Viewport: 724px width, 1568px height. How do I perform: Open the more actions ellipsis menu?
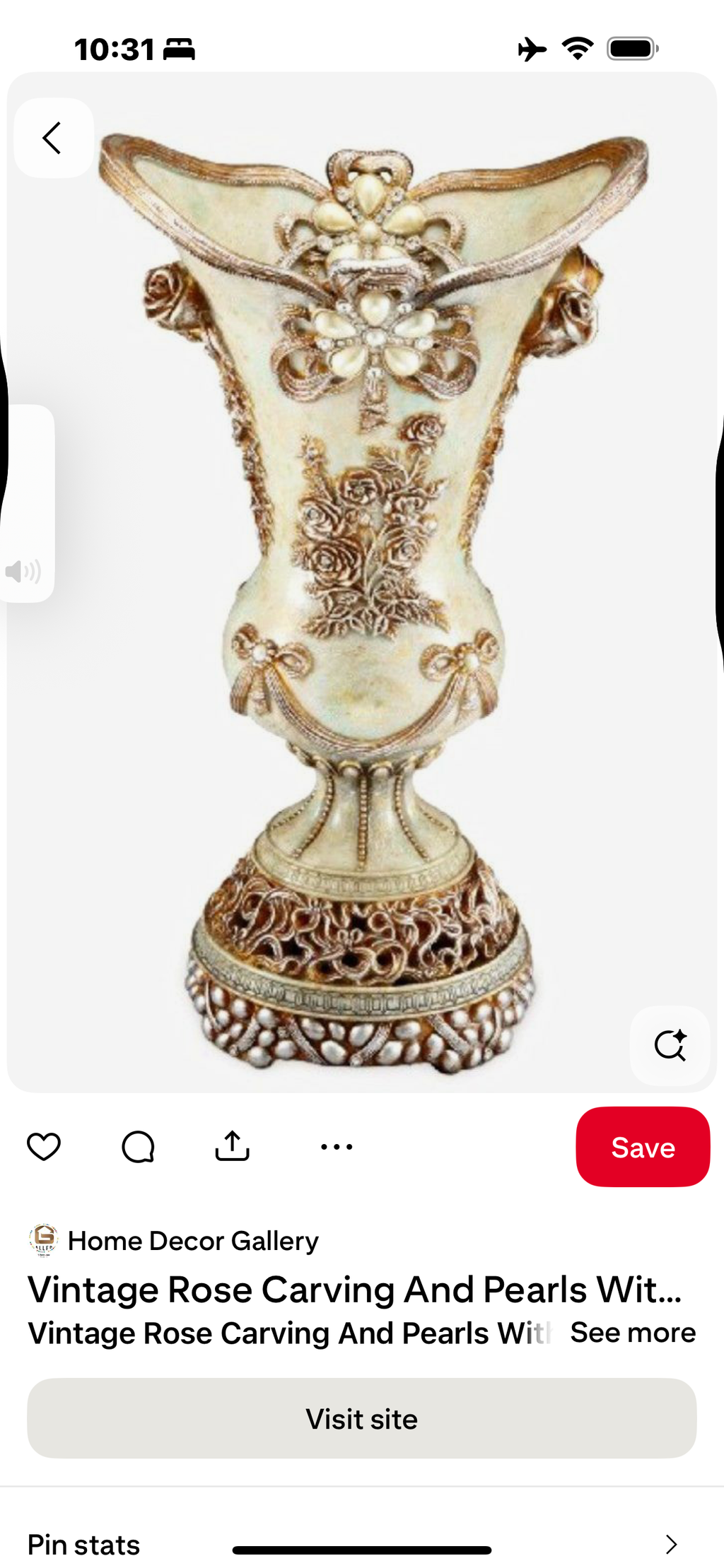(337, 1146)
